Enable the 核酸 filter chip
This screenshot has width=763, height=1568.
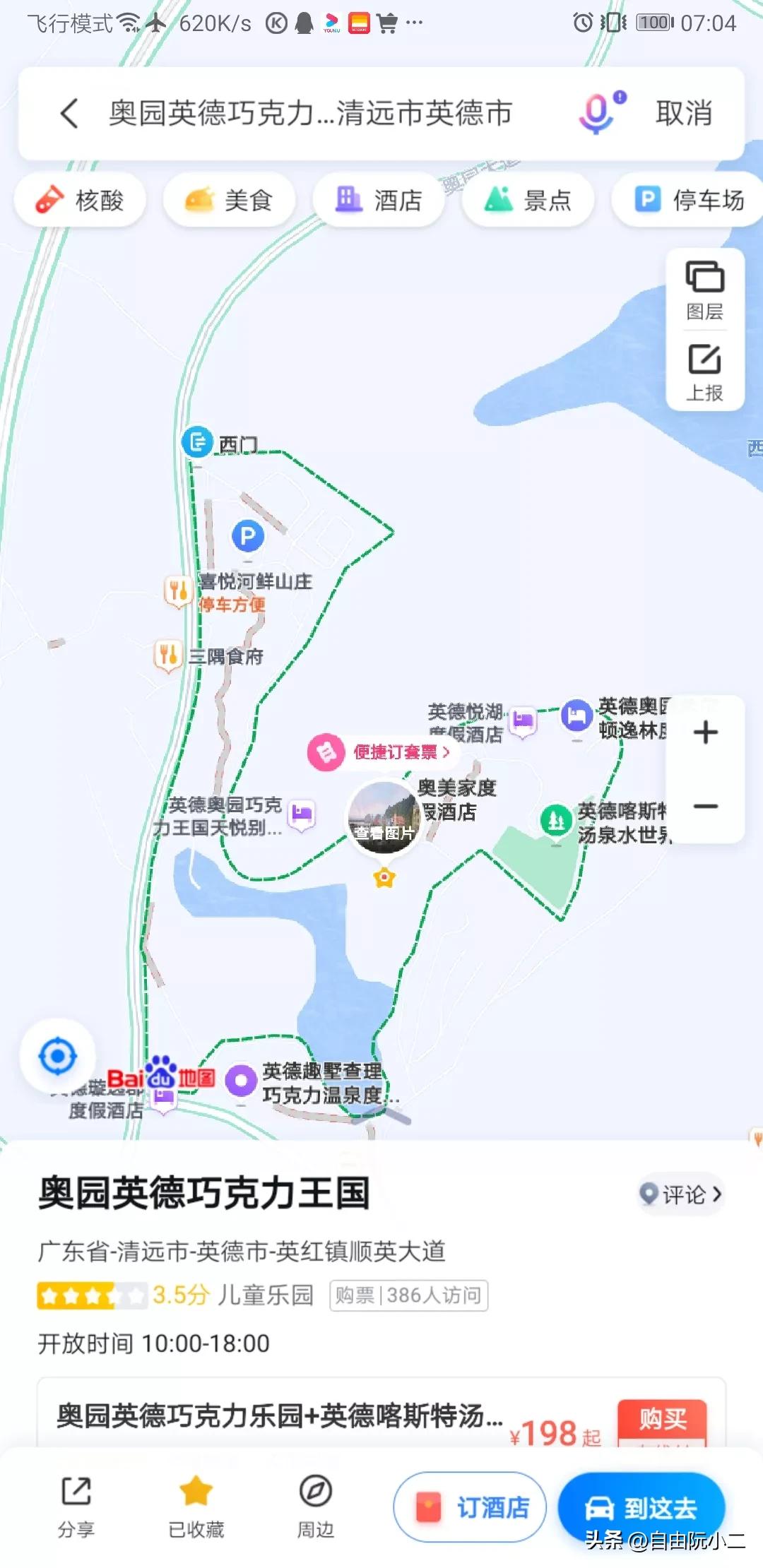point(80,200)
